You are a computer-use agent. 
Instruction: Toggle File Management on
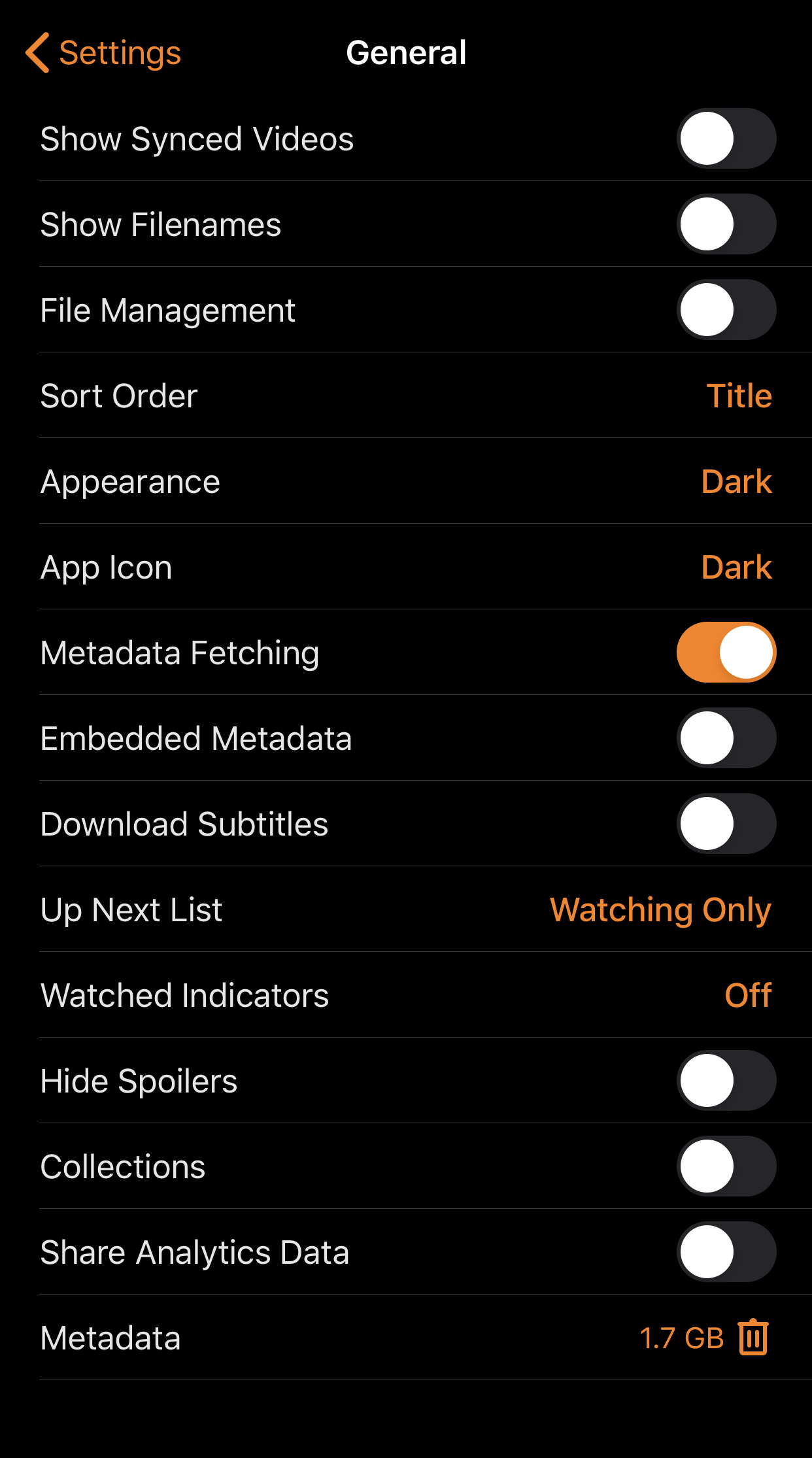click(726, 310)
